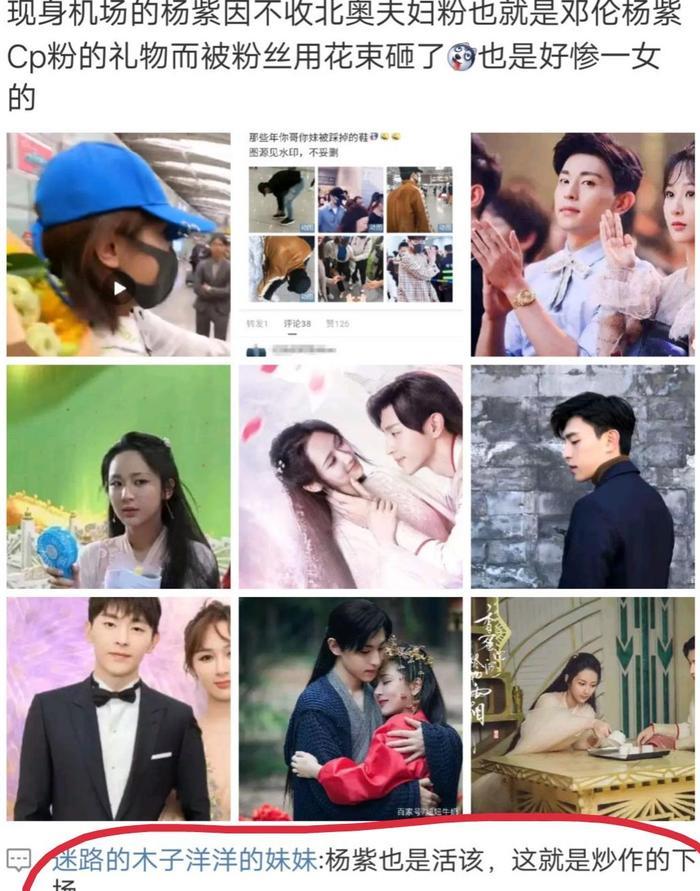Open the pink costume couple poster
This screenshot has height=891, width=700.
(x=350, y=476)
